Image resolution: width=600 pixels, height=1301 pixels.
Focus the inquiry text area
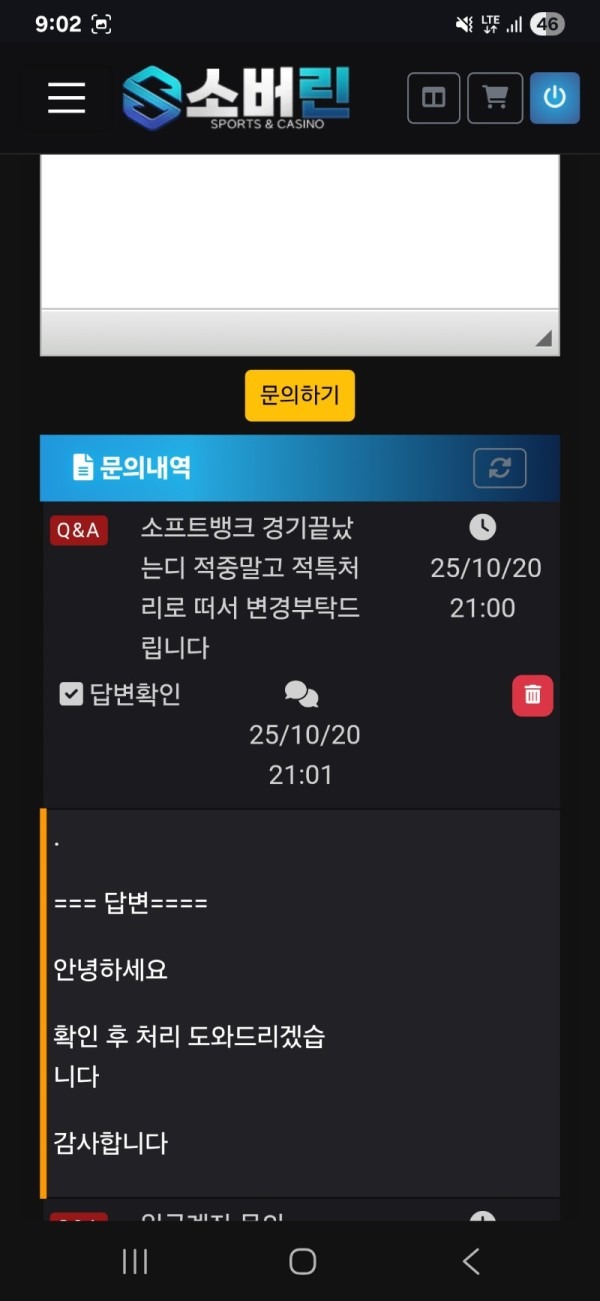[x=299, y=232]
